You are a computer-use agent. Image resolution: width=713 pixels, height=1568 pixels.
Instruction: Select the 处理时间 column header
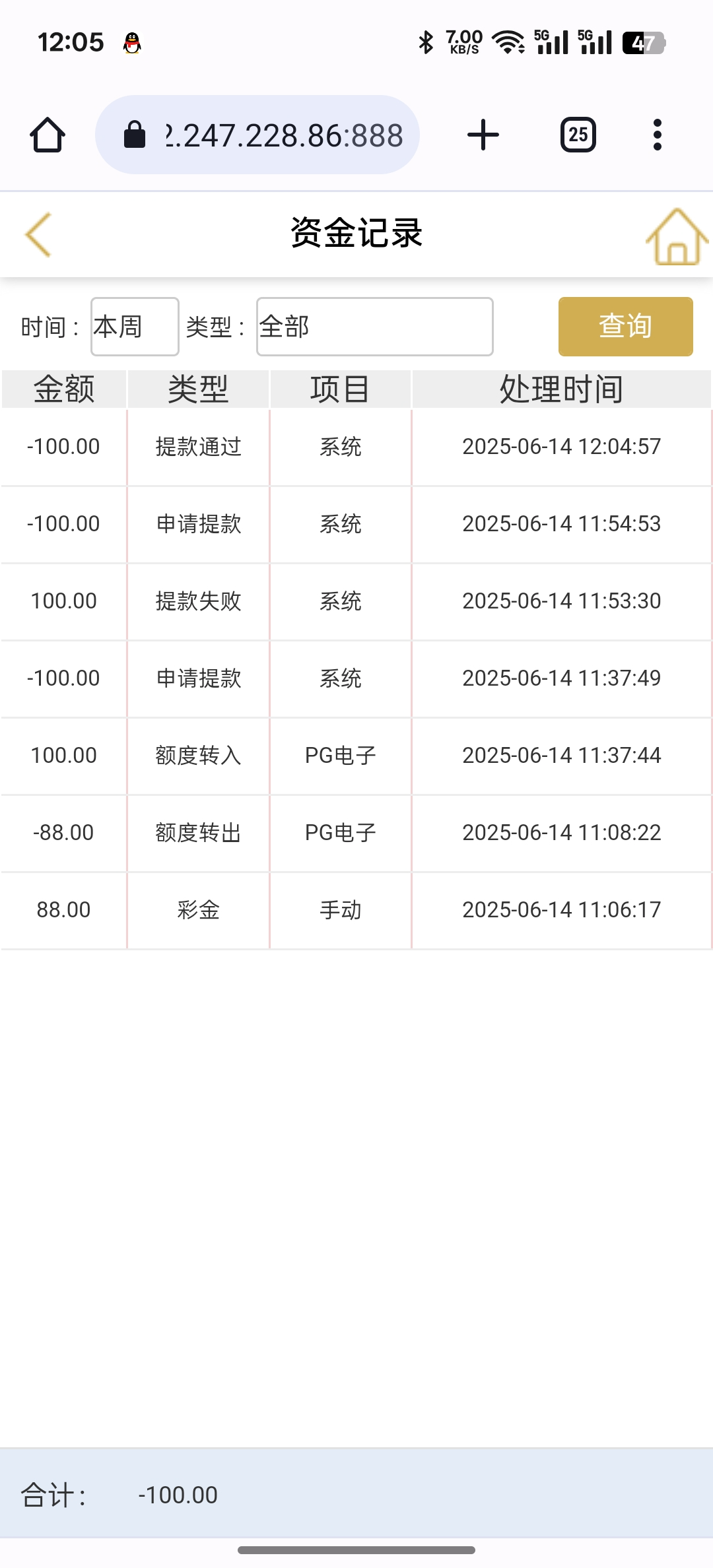(x=561, y=389)
